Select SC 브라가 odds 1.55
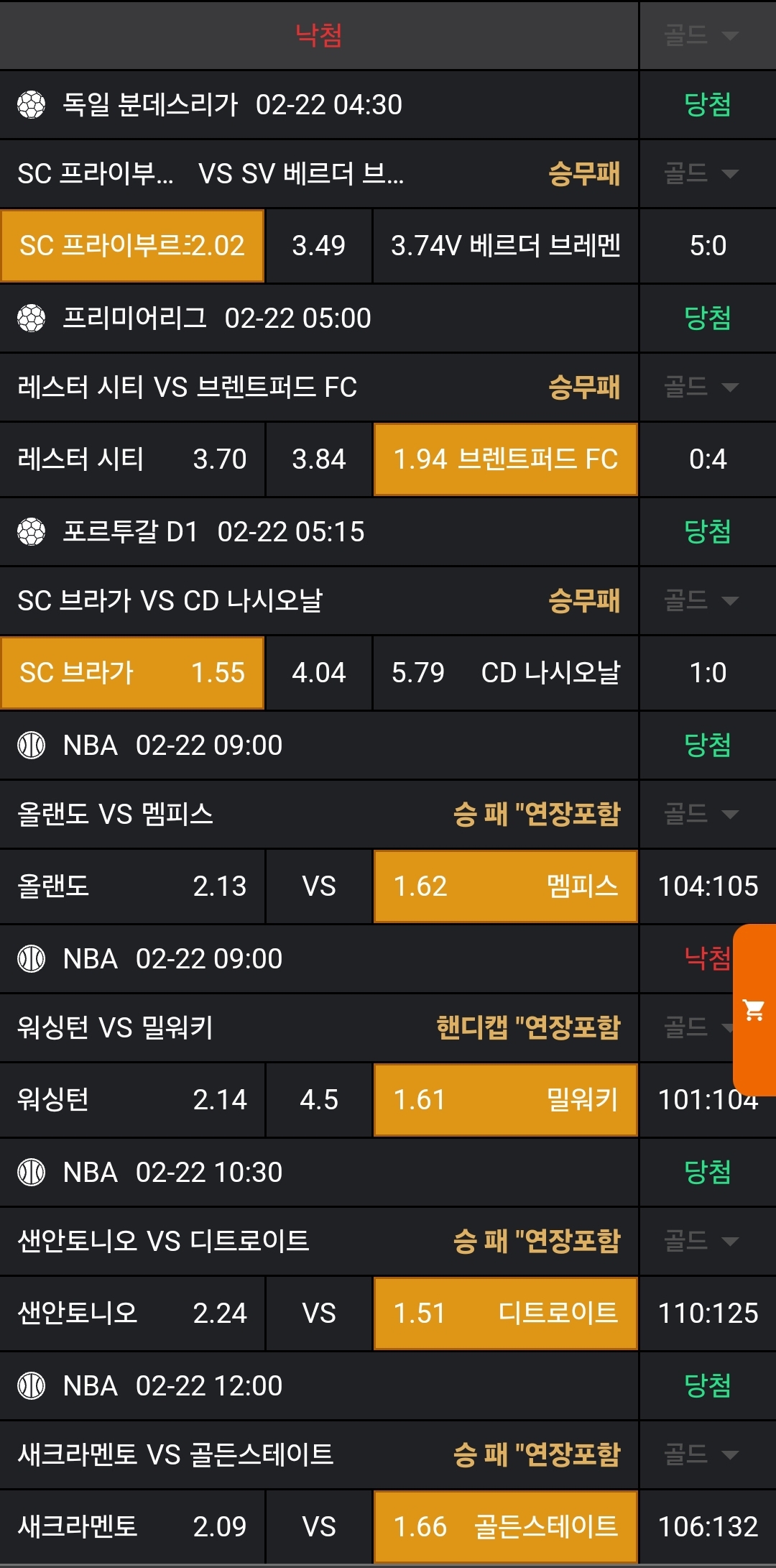This screenshot has width=776, height=1568. pos(132,673)
